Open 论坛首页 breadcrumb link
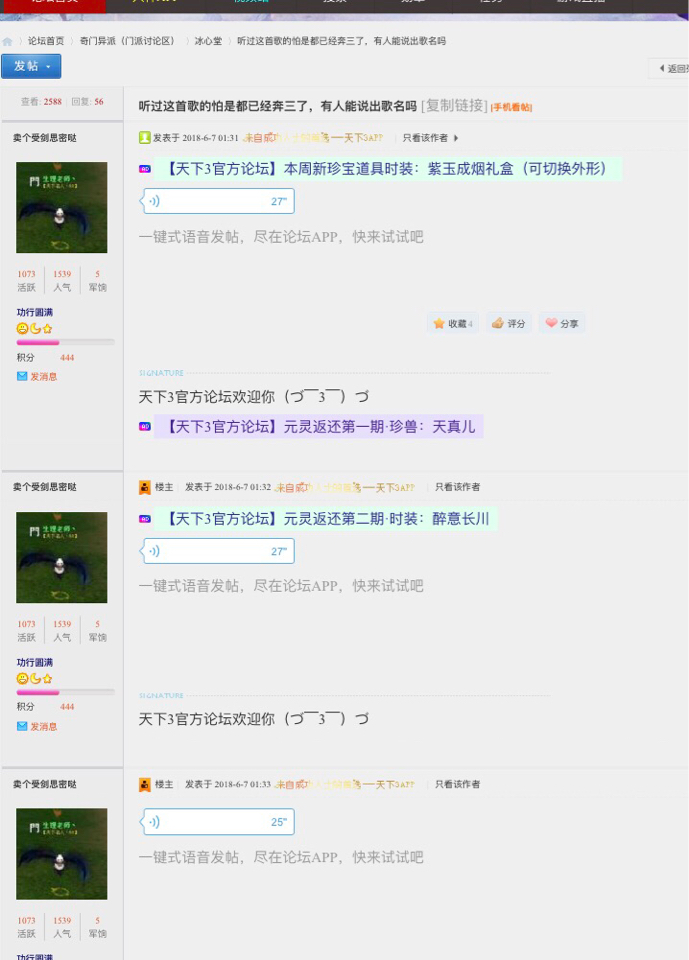Image resolution: width=689 pixels, height=960 pixels. coord(46,41)
